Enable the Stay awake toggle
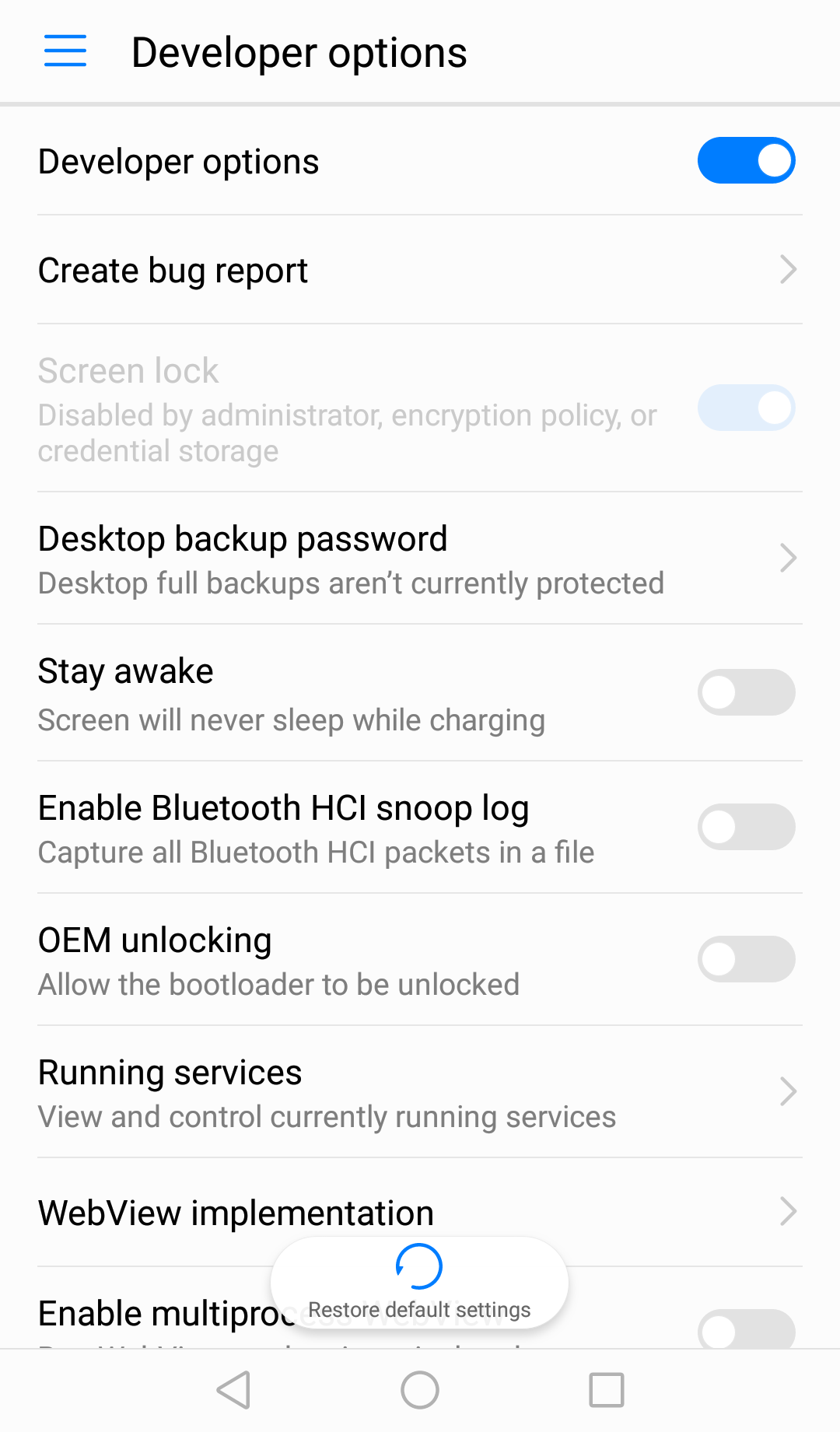Image resolution: width=840 pixels, height=1432 pixels. point(746,692)
